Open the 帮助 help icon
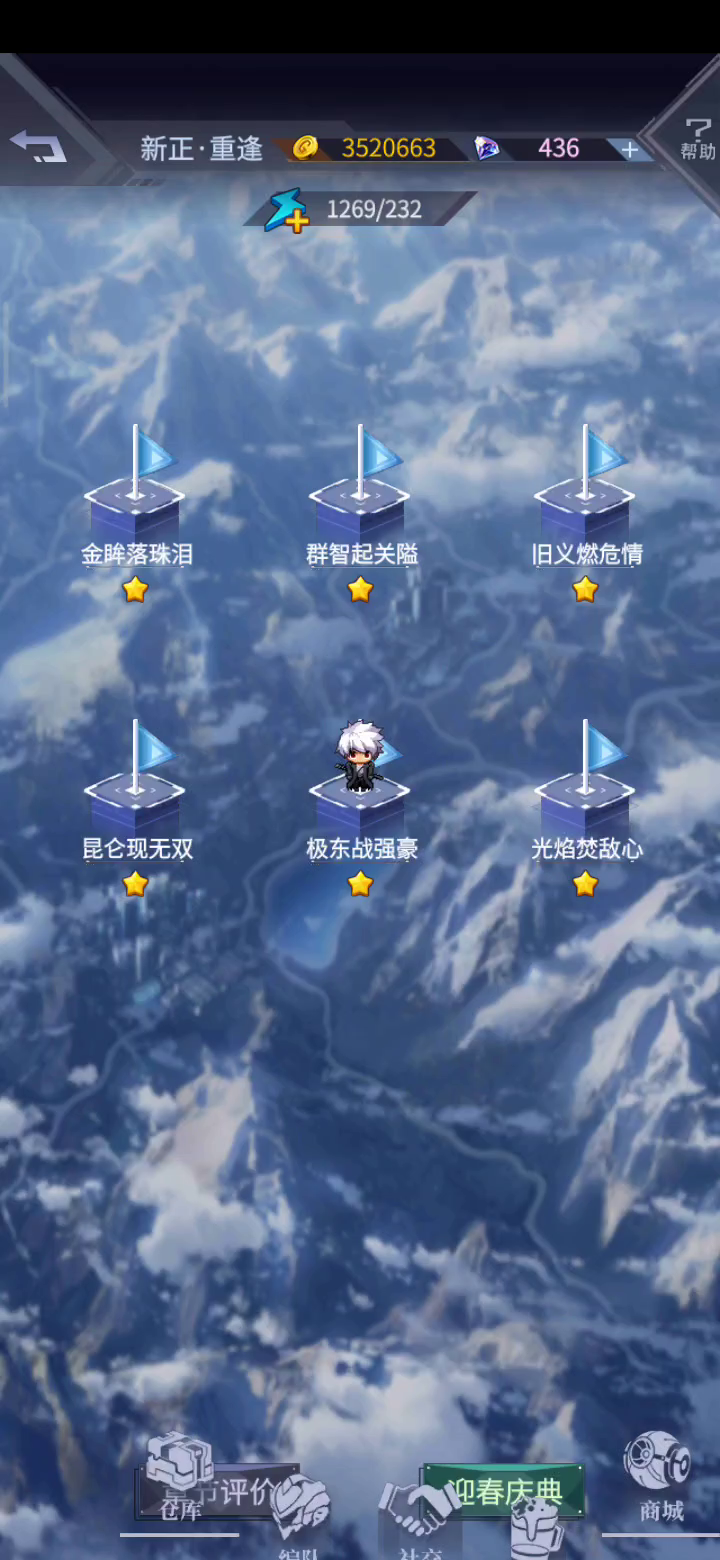Viewport: 720px width, 1560px height. pos(697,138)
